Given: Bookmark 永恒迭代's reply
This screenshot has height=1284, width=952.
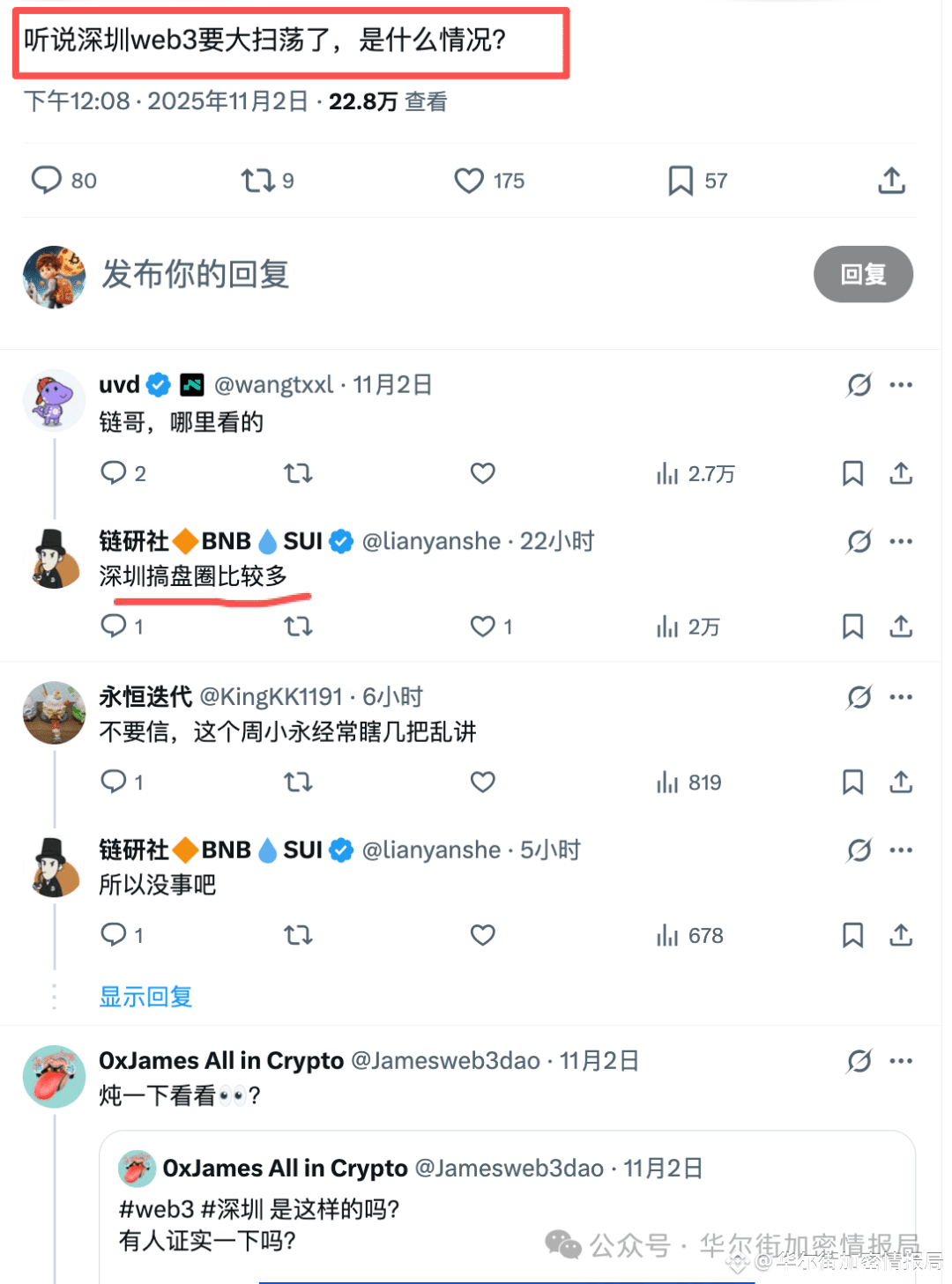Looking at the screenshot, I should pyautogui.click(x=852, y=782).
